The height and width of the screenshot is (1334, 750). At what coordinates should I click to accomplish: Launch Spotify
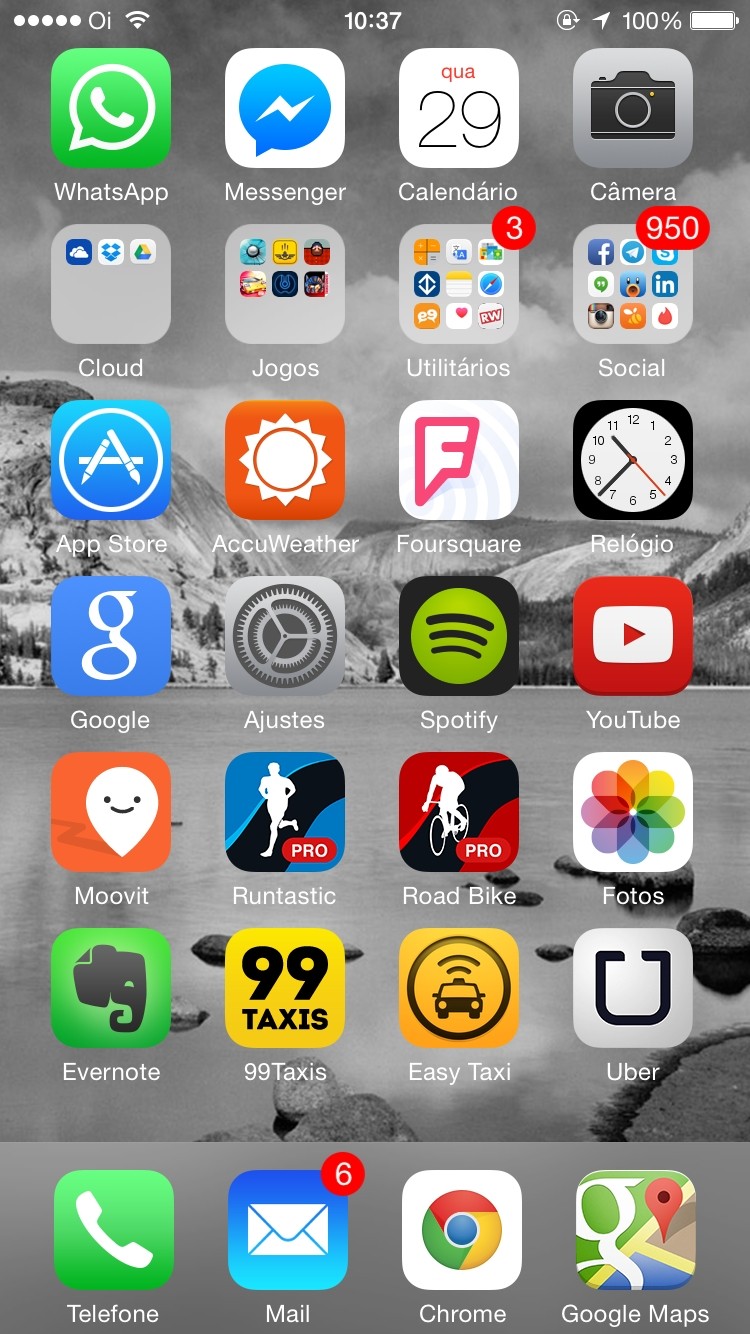coord(459,636)
